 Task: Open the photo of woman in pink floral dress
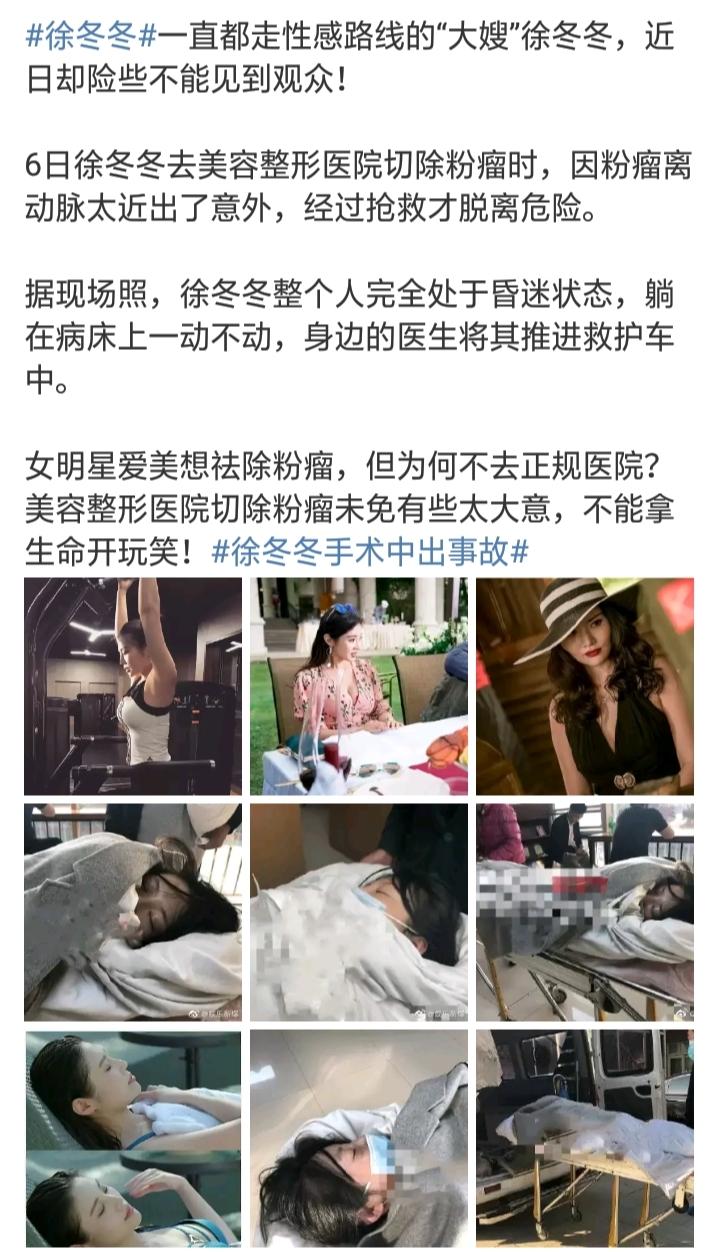359,686
